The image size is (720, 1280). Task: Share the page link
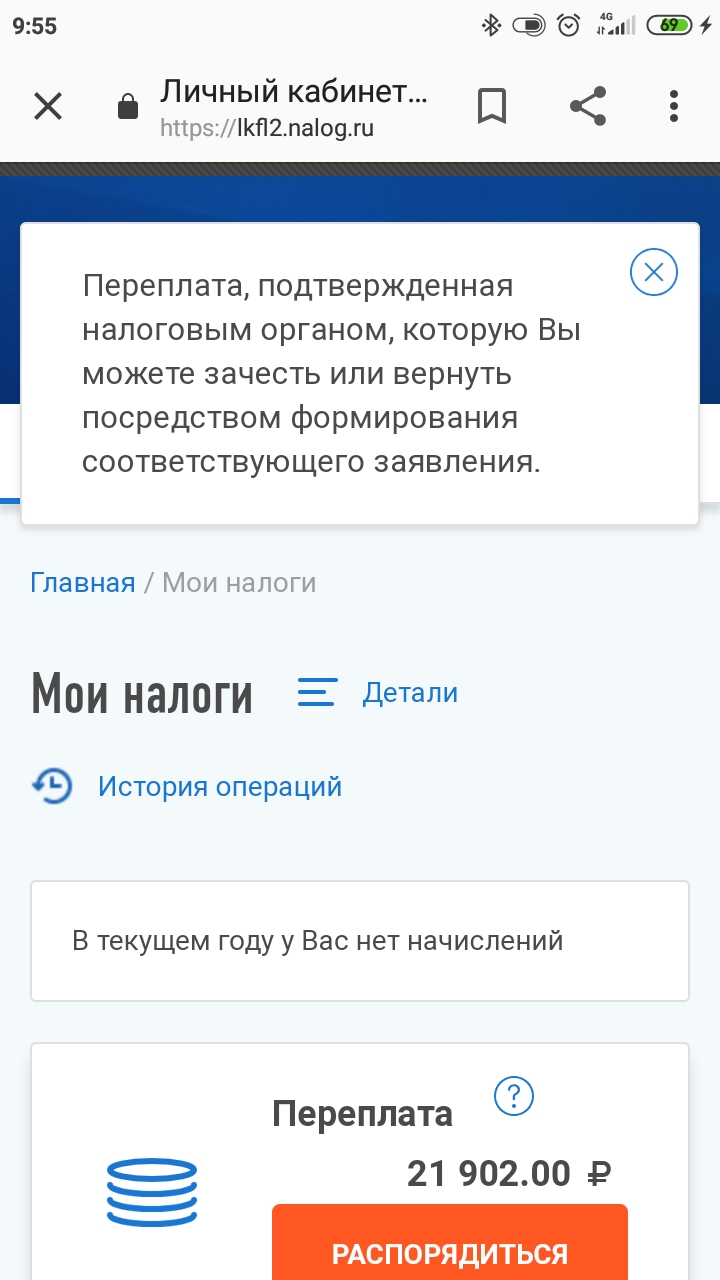(x=587, y=106)
